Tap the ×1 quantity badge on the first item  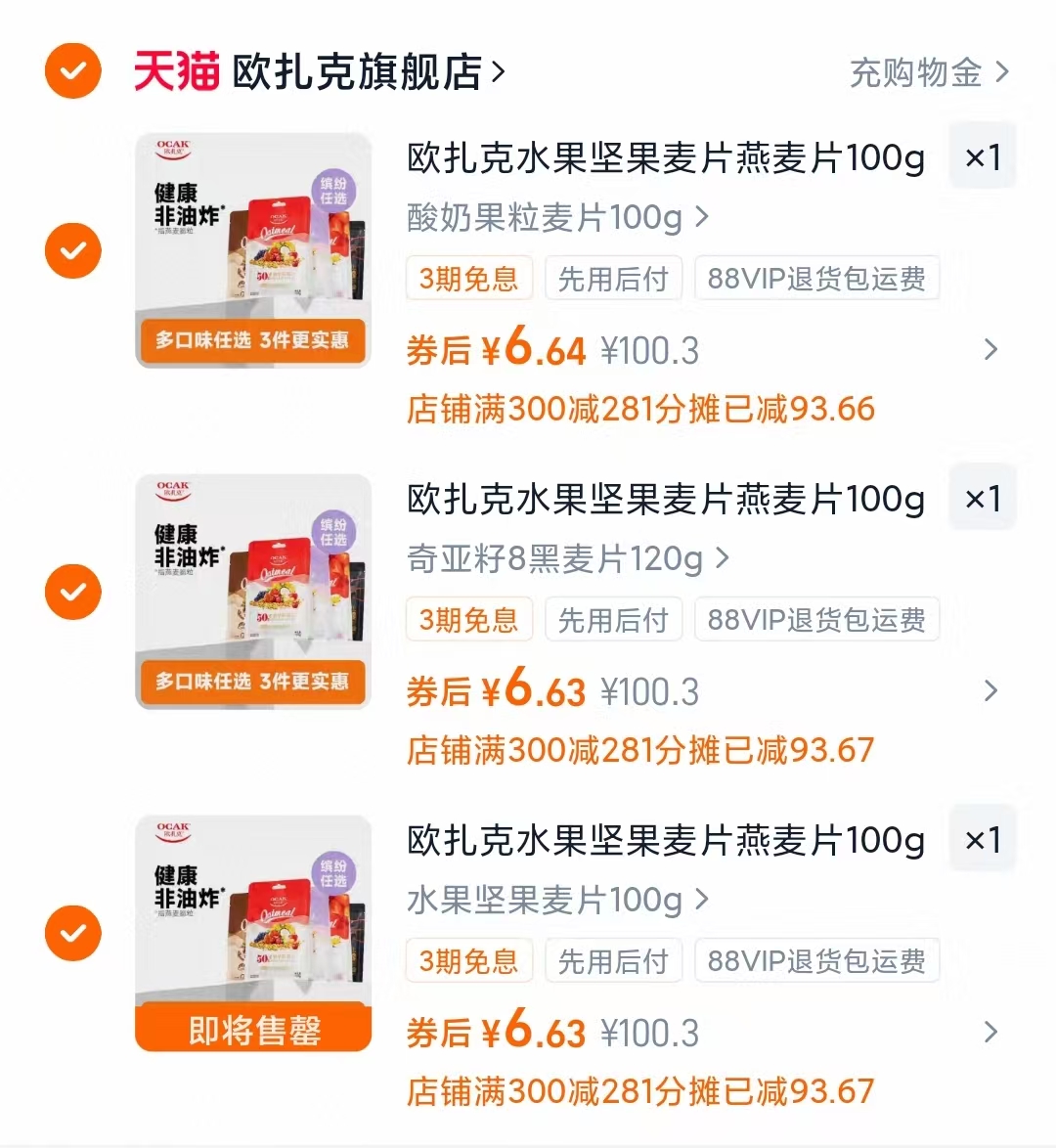tap(983, 155)
